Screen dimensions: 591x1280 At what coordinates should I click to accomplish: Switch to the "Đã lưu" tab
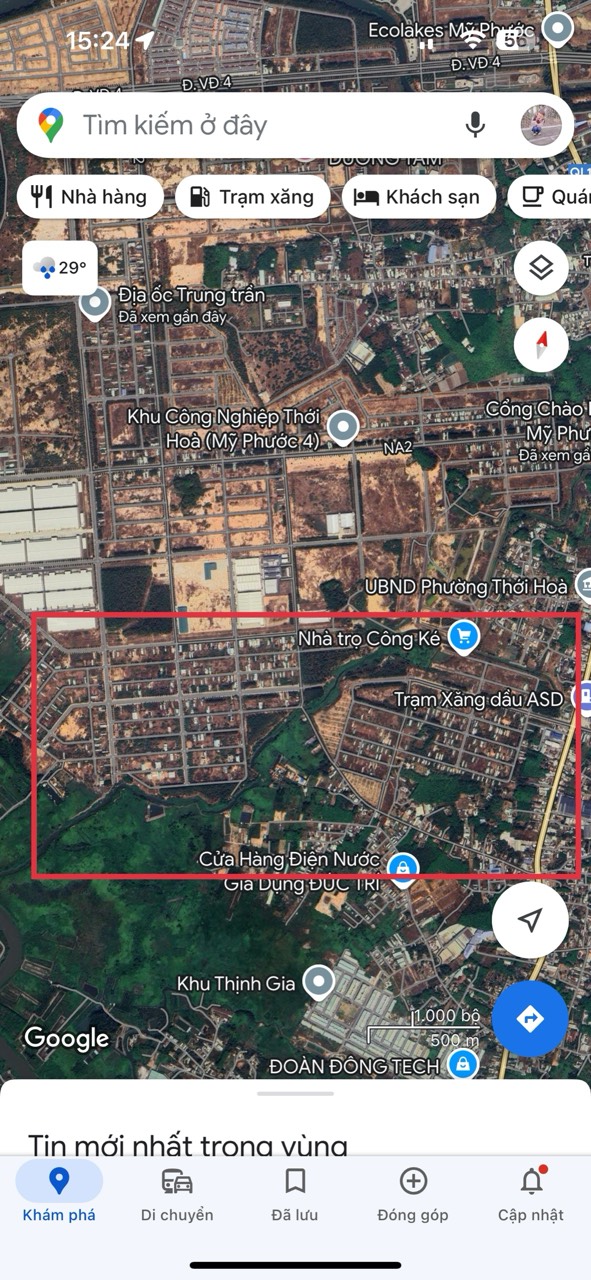coord(295,1196)
